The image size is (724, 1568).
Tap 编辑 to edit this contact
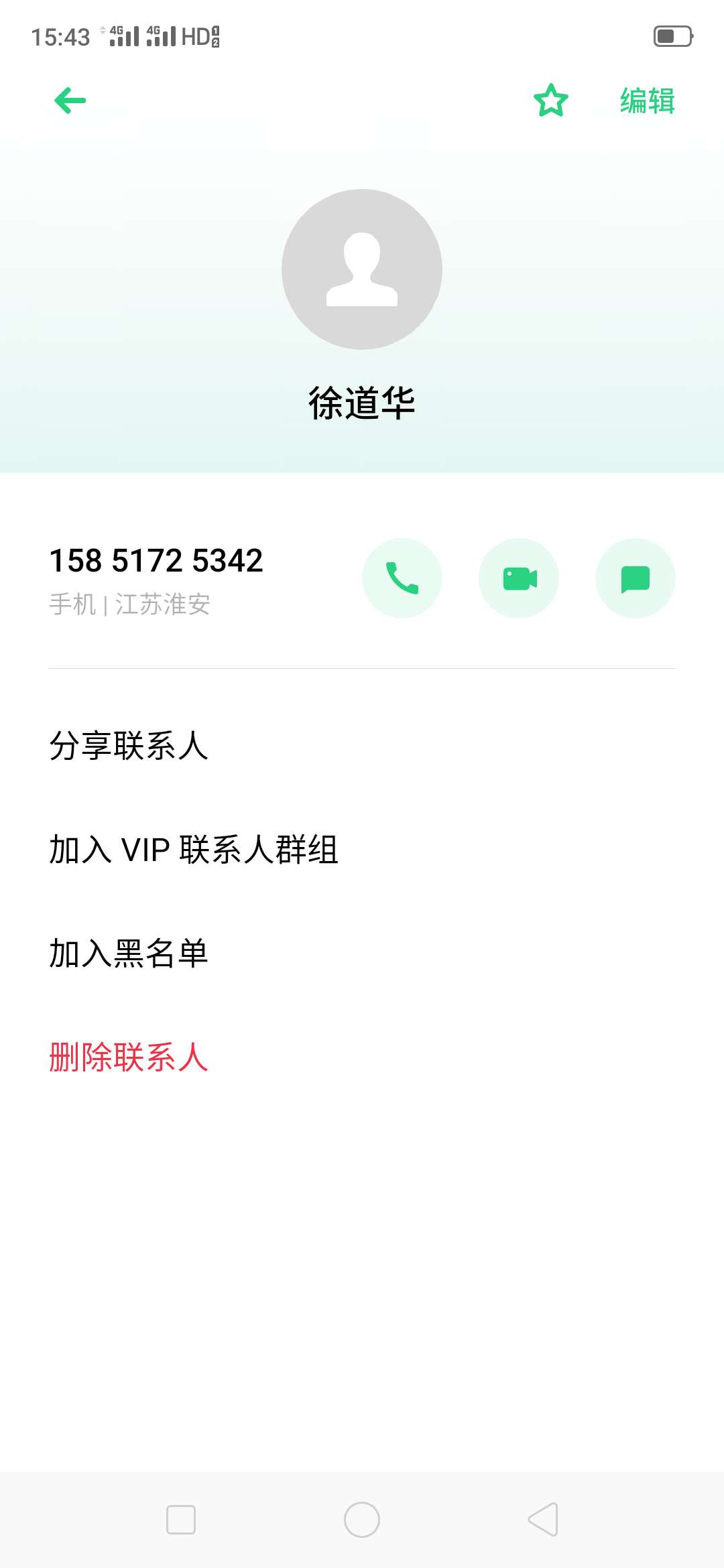(647, 101)
